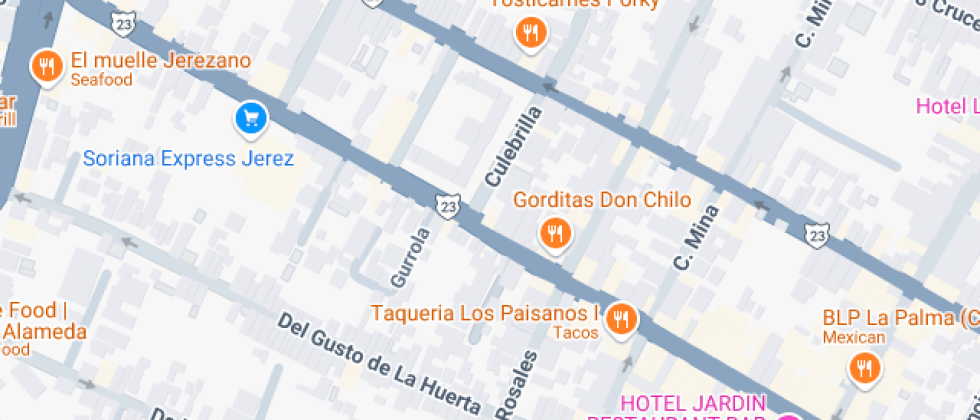
Task: Open El muelle Jerezano seafood restaurant pin
Action: pyautogui.click(x=47, y=68)
